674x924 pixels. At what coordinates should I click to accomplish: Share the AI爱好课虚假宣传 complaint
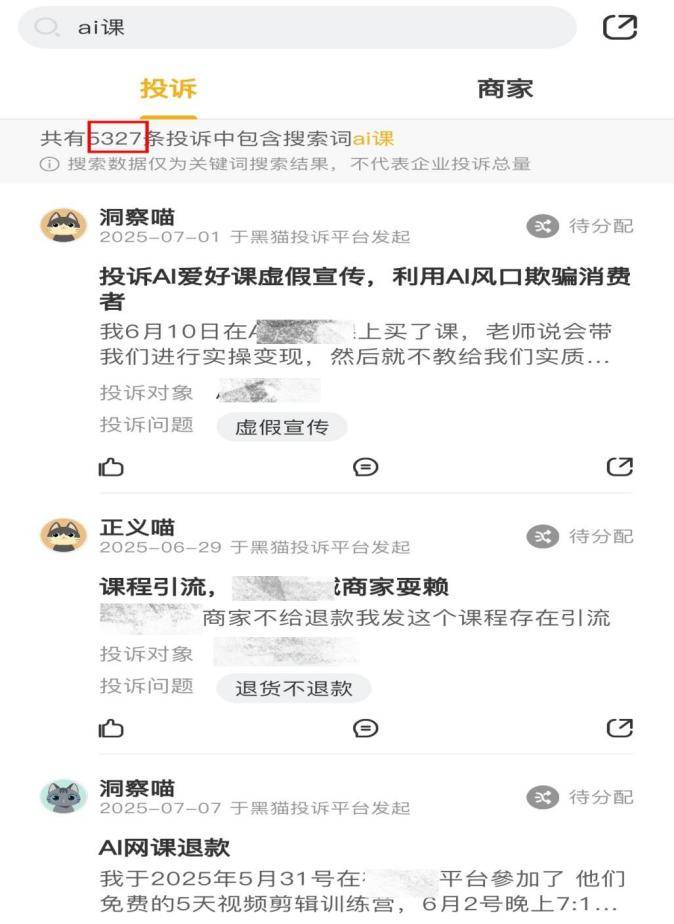pyautogui.click(x=620, y=467)
